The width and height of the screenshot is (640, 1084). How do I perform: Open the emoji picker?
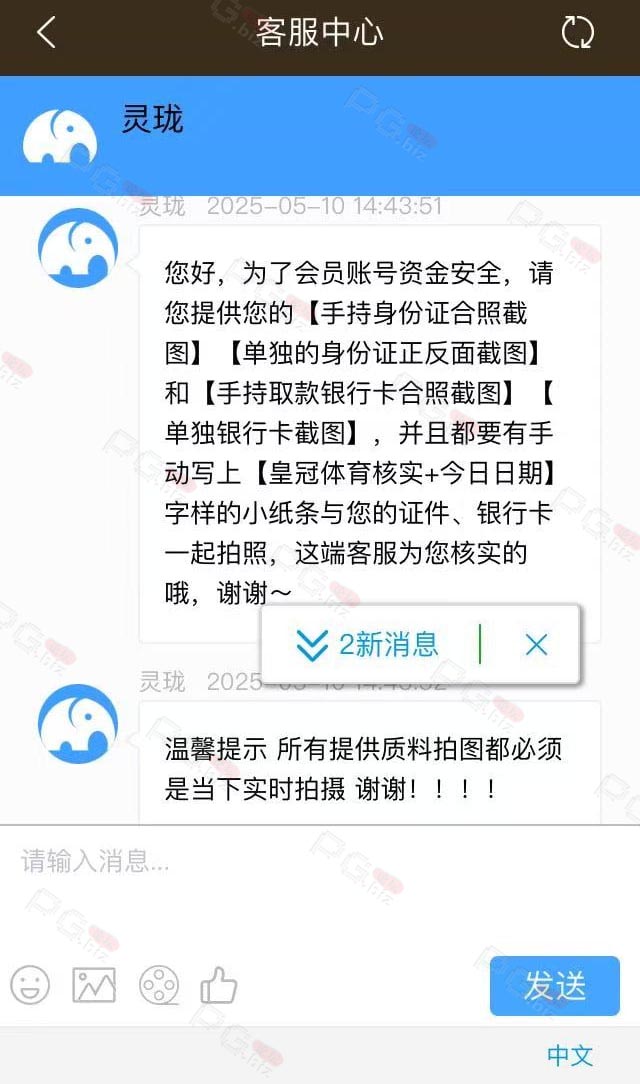pos(30,984)
